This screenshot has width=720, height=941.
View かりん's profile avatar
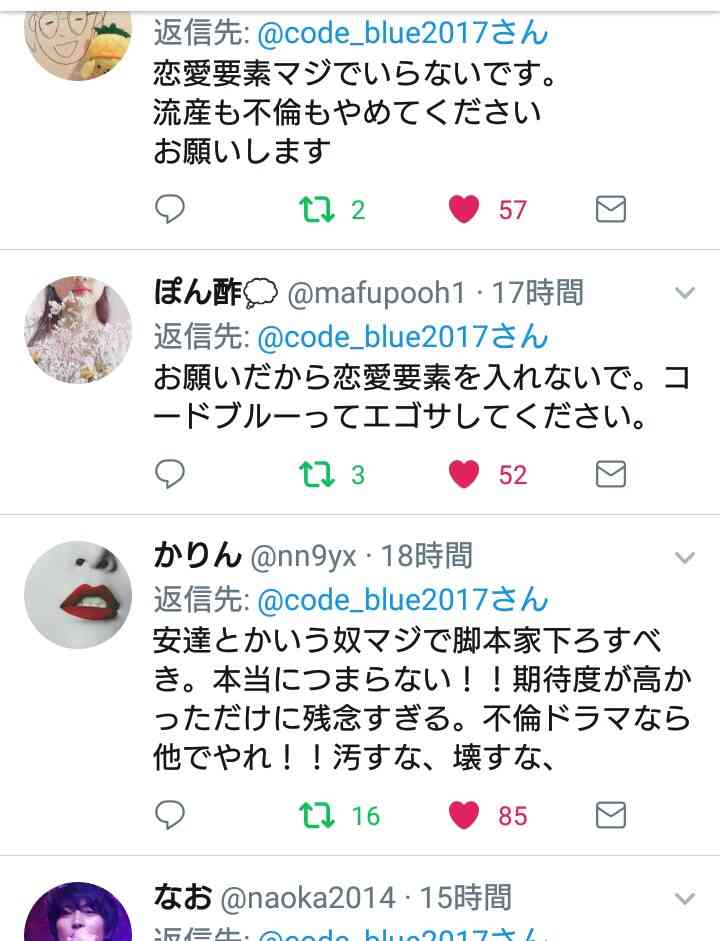[78, 594]
